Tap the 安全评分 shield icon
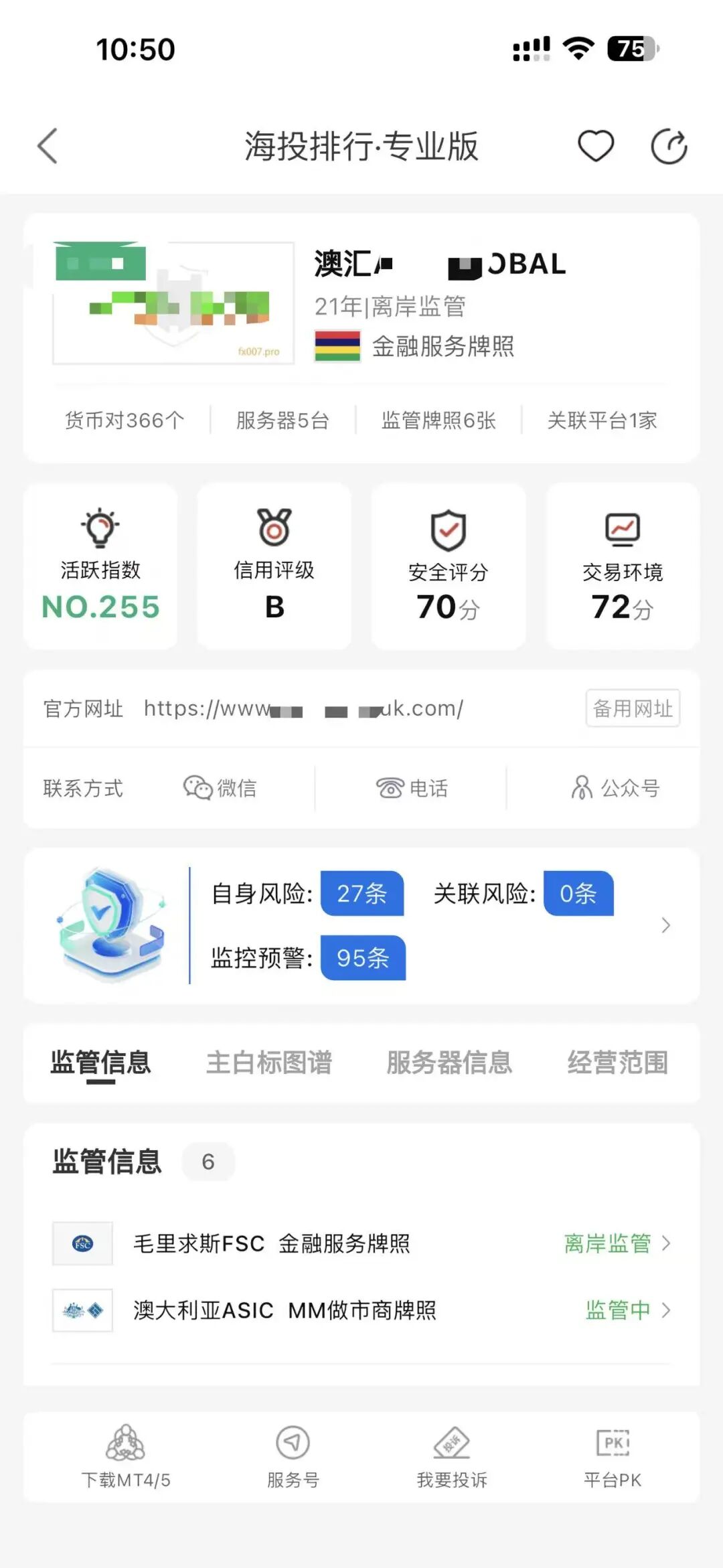The image size is (723, 1568). point(447,530)
